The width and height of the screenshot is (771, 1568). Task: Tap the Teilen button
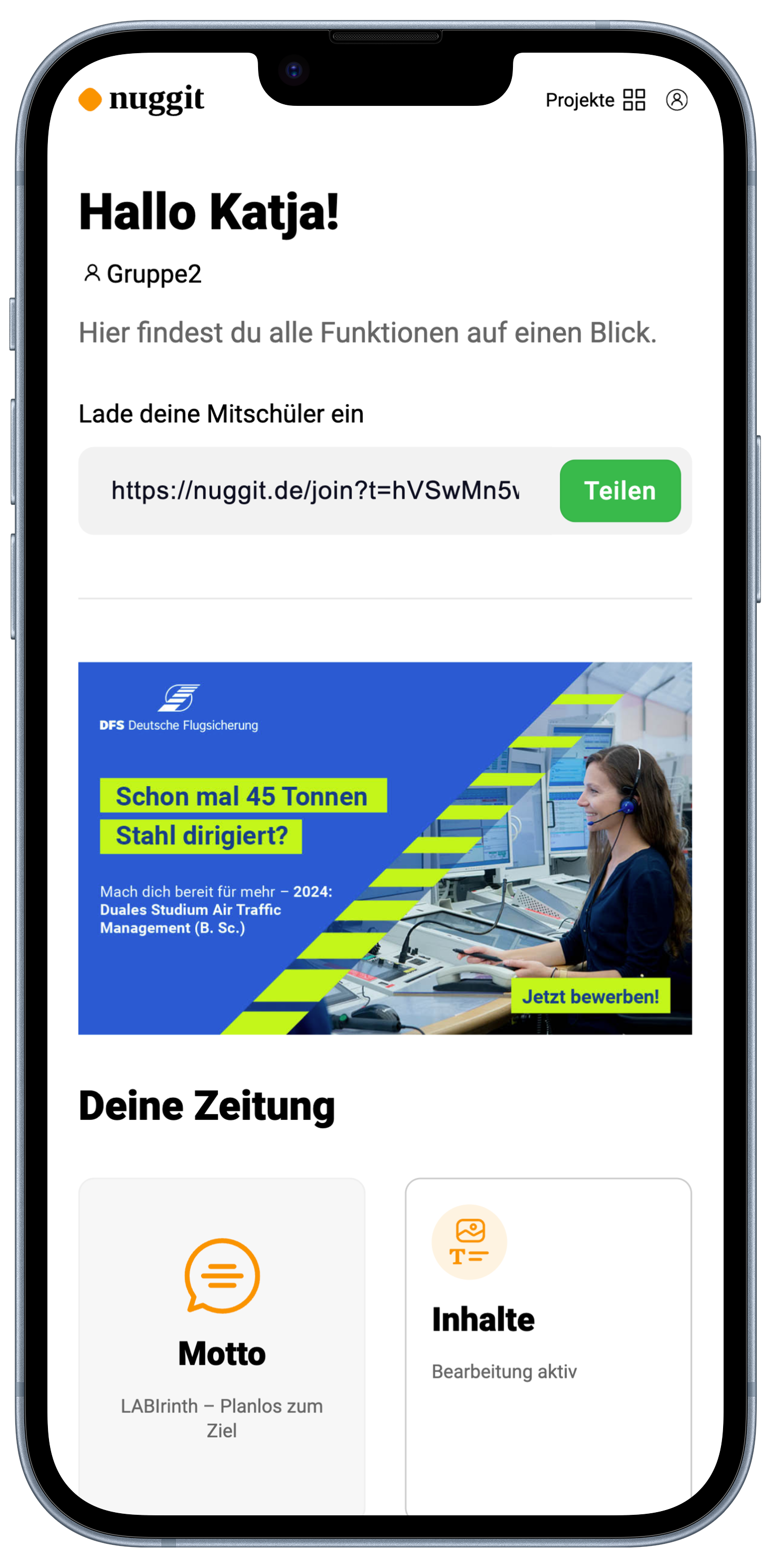pyautogui.click(x=620, y=491)
